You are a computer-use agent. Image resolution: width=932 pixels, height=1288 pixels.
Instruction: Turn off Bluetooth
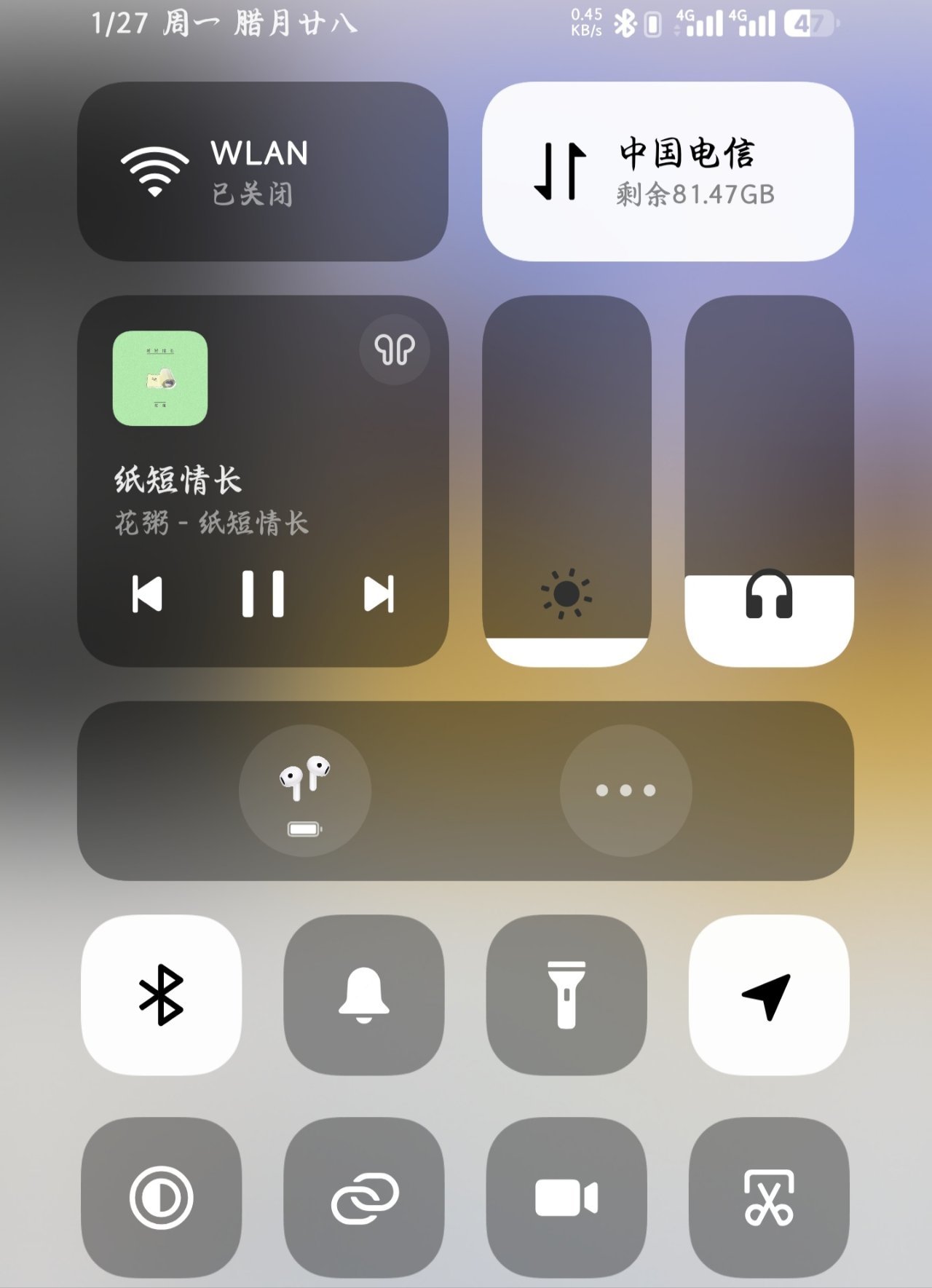(161, 995)
